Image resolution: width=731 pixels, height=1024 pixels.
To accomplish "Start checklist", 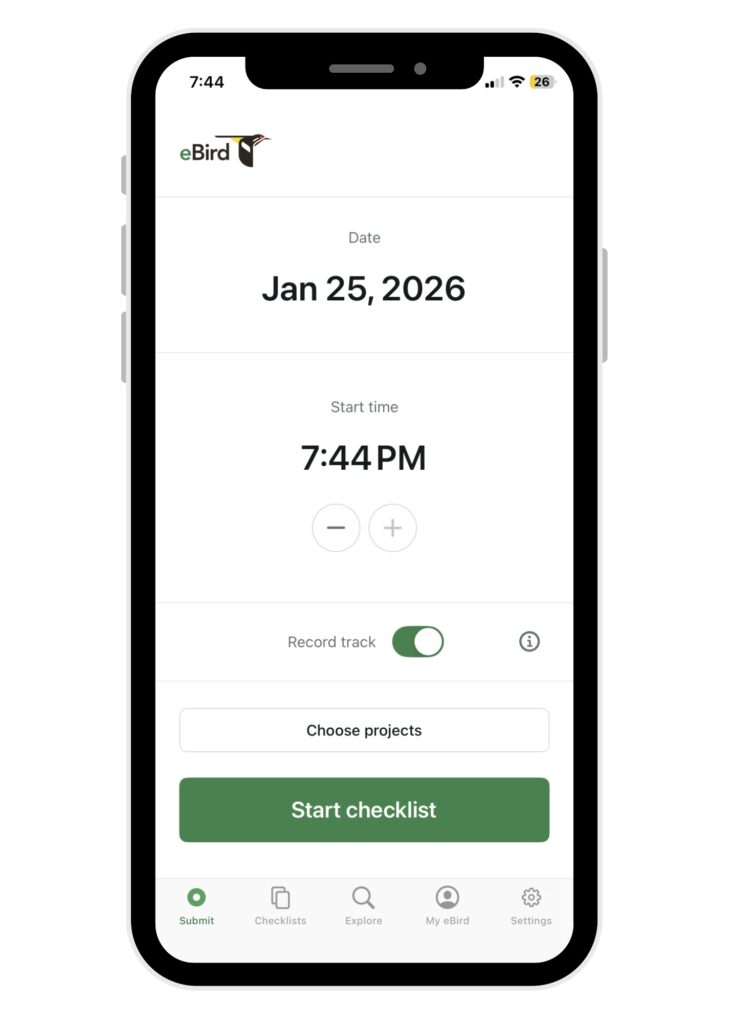I will [x=364, y=810].
